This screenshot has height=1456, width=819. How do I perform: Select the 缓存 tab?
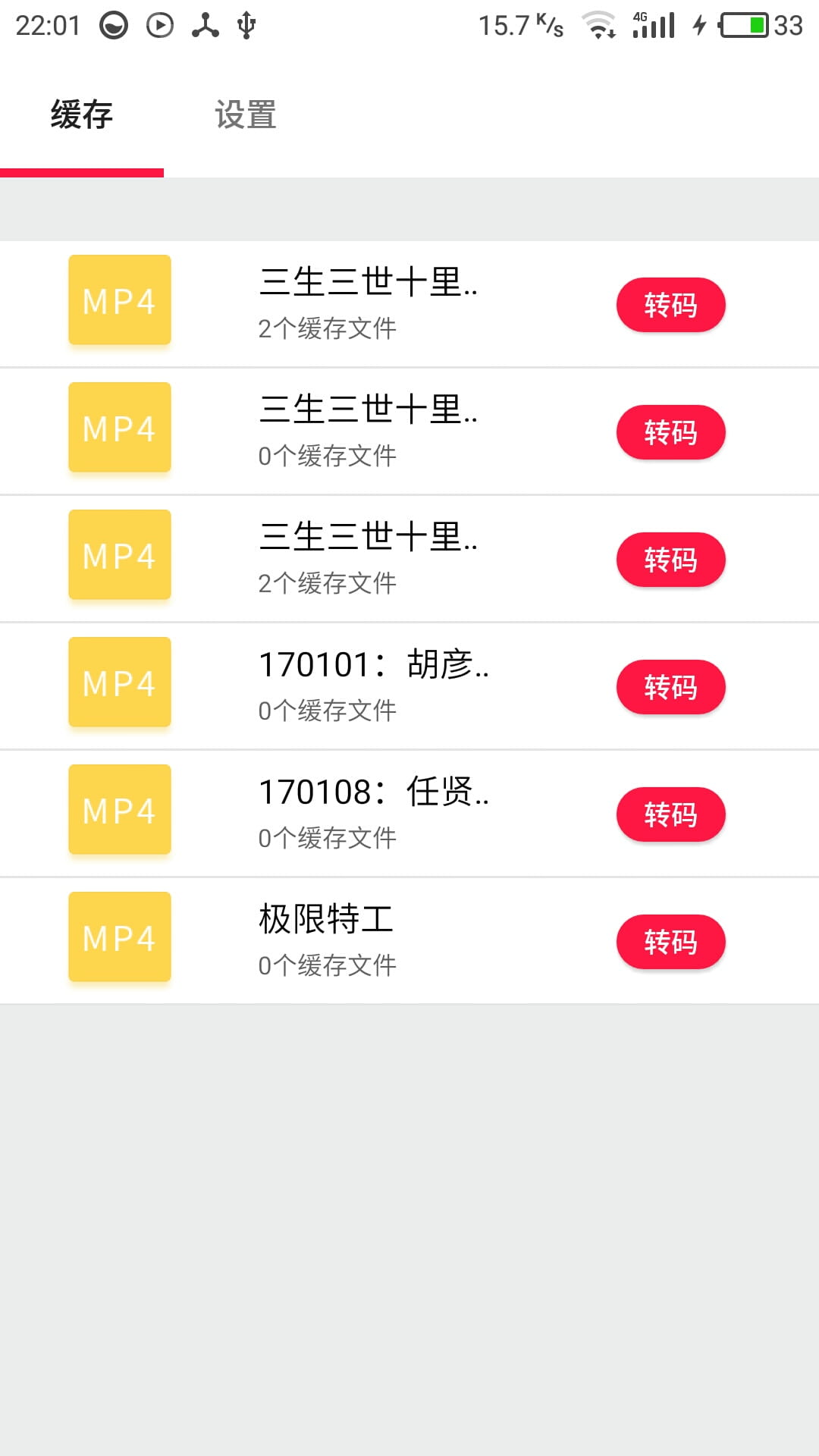tap(80, 115)
